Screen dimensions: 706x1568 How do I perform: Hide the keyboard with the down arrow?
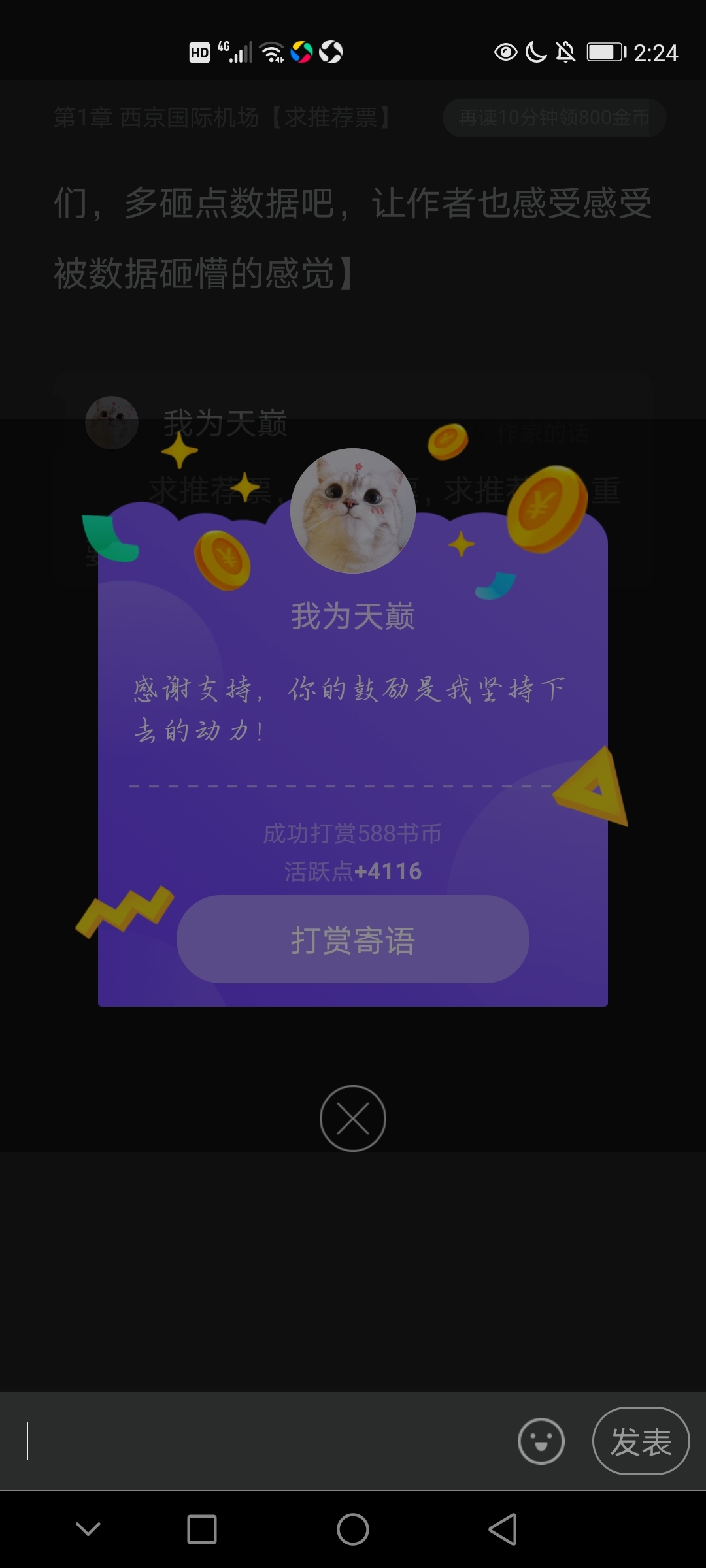[x=88, y=1529]
